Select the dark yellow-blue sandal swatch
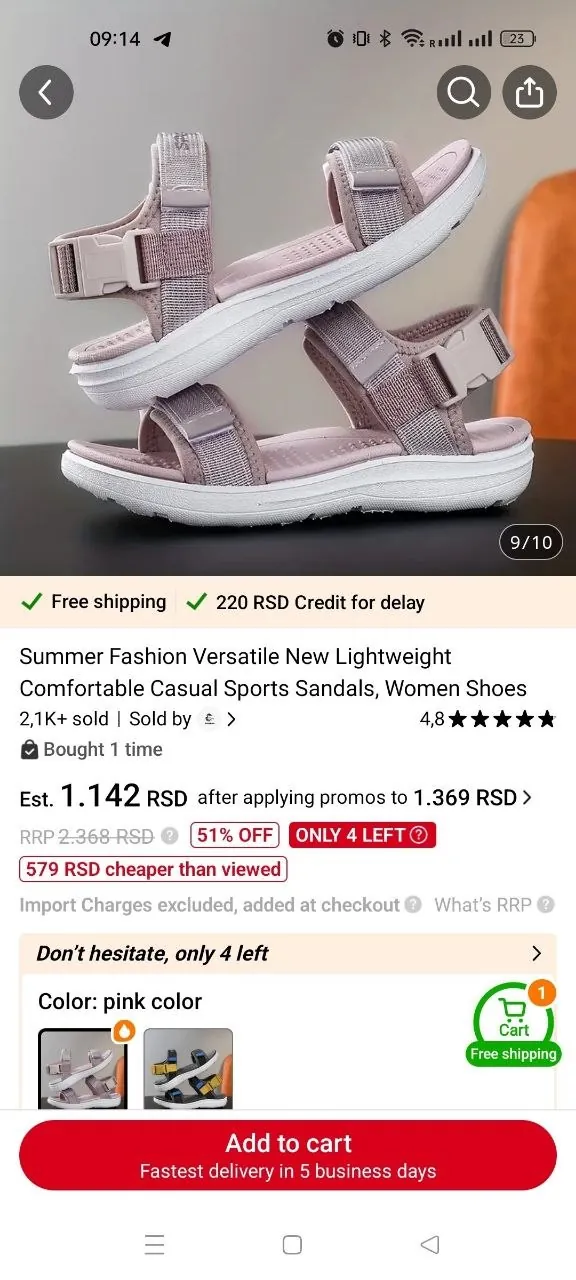This screenshot has width=576, height=1280. pyautogui.click(x=188, y=1068)
